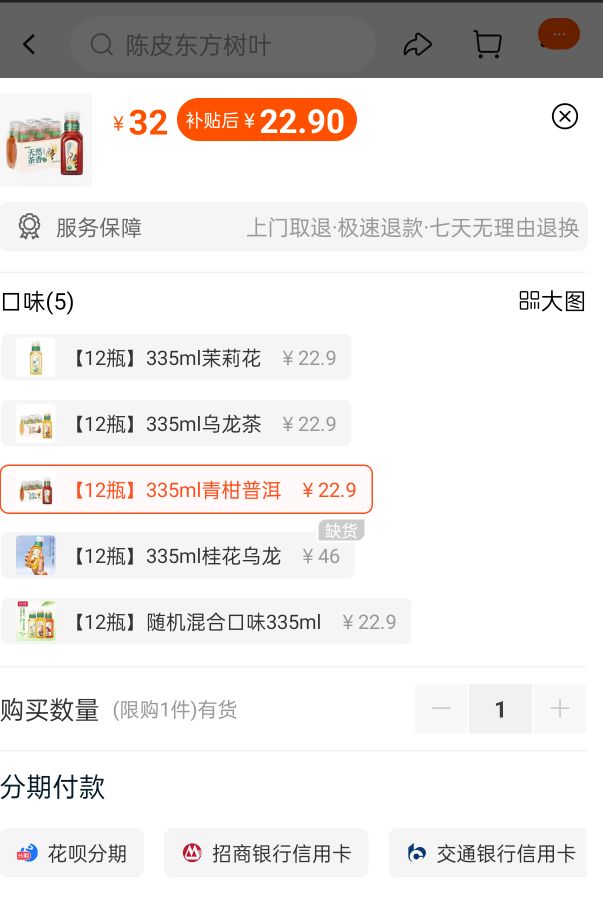Select 交通银行信用卡 installment option
The height and width of the screenshot is (899, 603).
[x=490, y=853]
